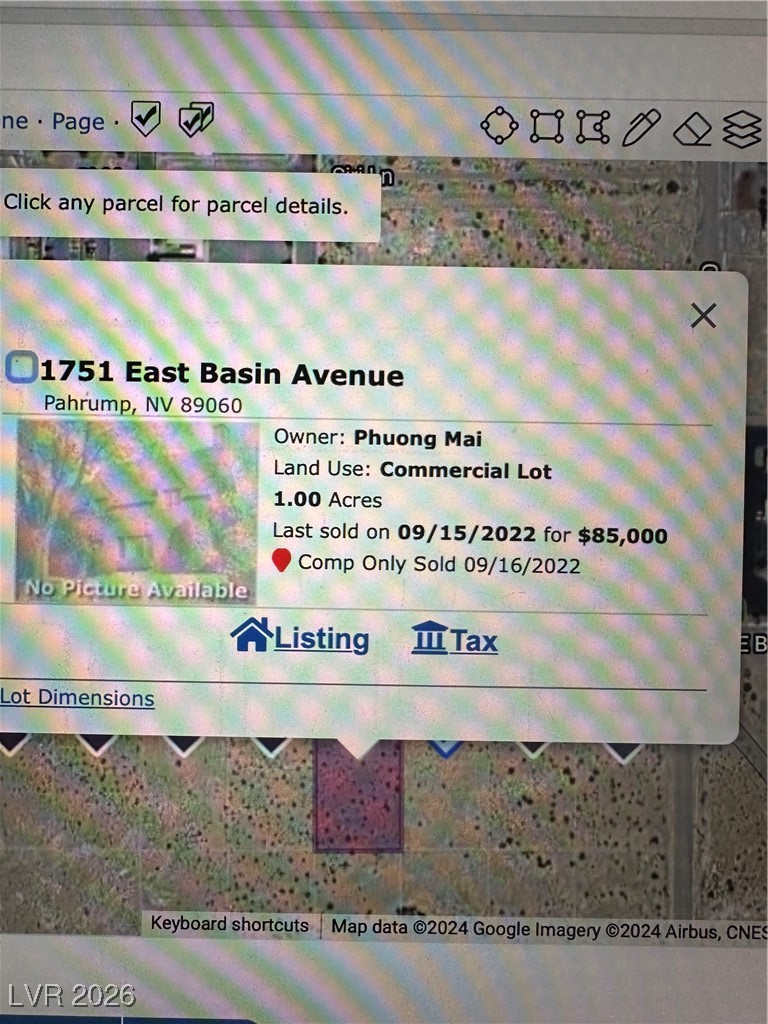Screen dimensions: 768x1024
Task: Open the map layers button
Action: point(741,129)
